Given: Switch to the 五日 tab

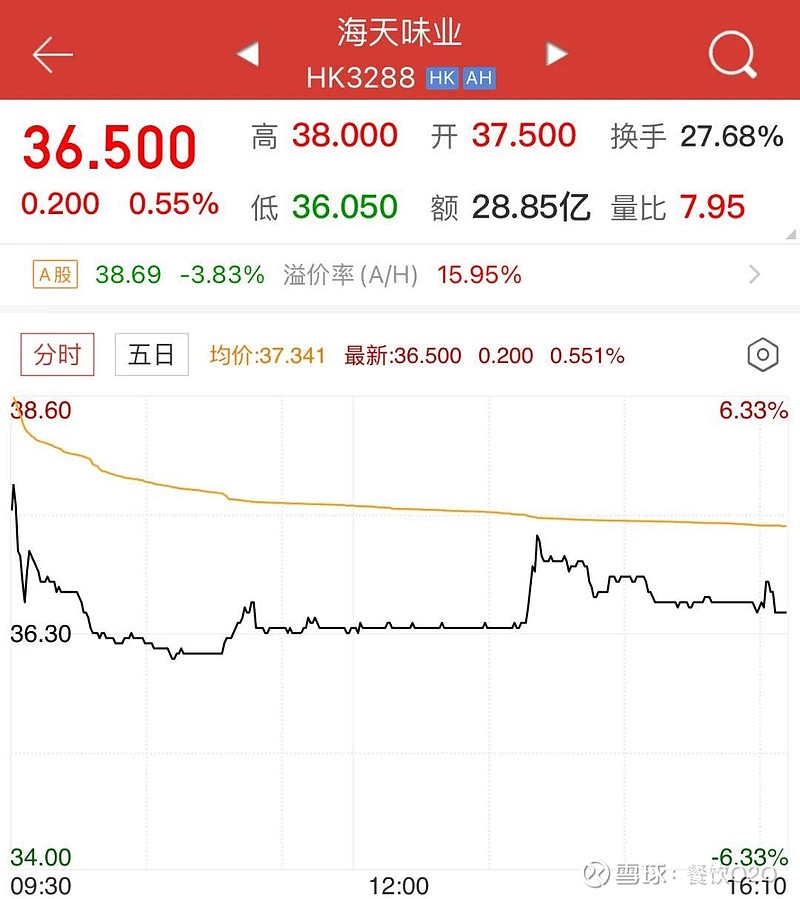Looking at the screenshot, I should [x=151, y=355].
